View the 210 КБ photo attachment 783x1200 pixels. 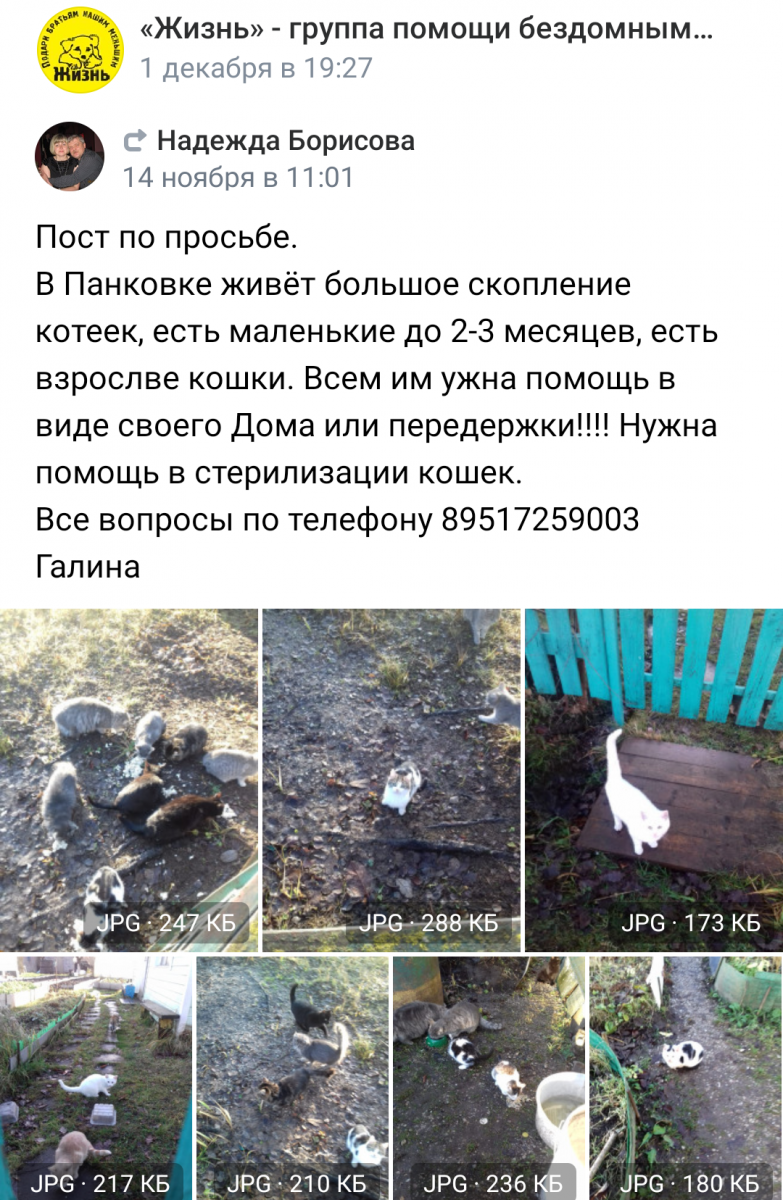(x=292, y=1078)
